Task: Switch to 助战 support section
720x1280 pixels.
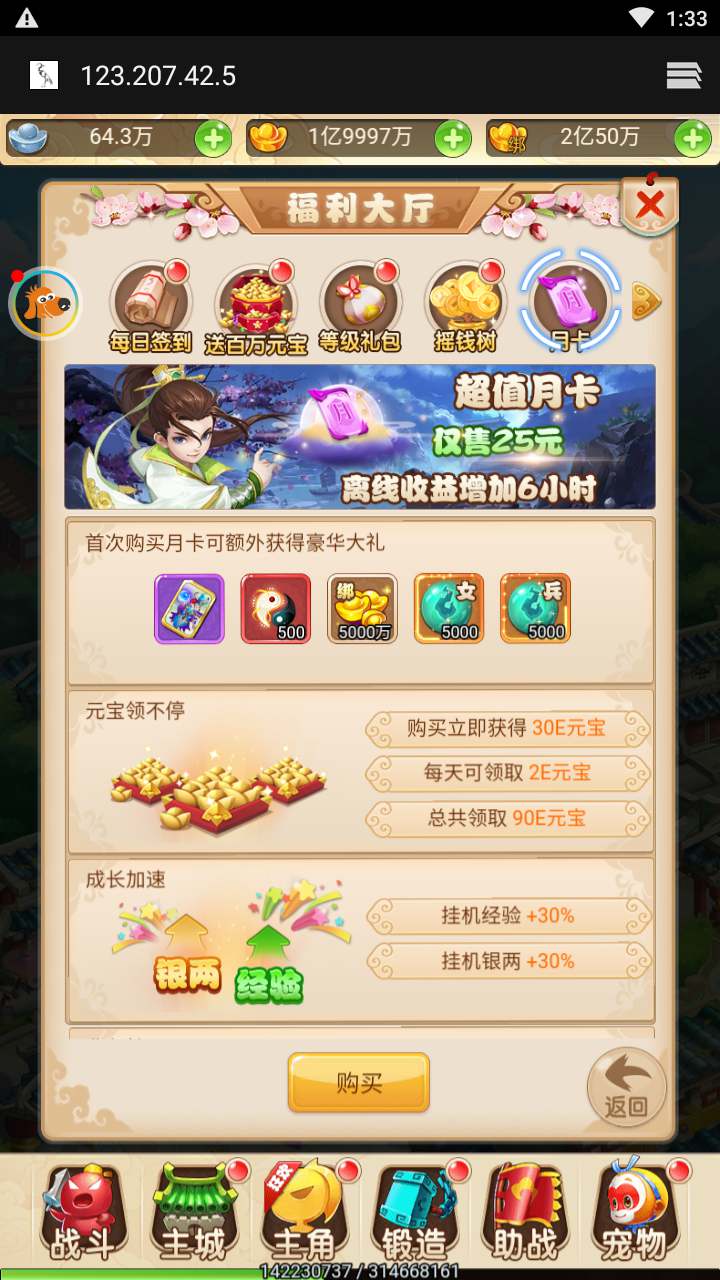Action: pyautogui.click(x=525, y=1212)
